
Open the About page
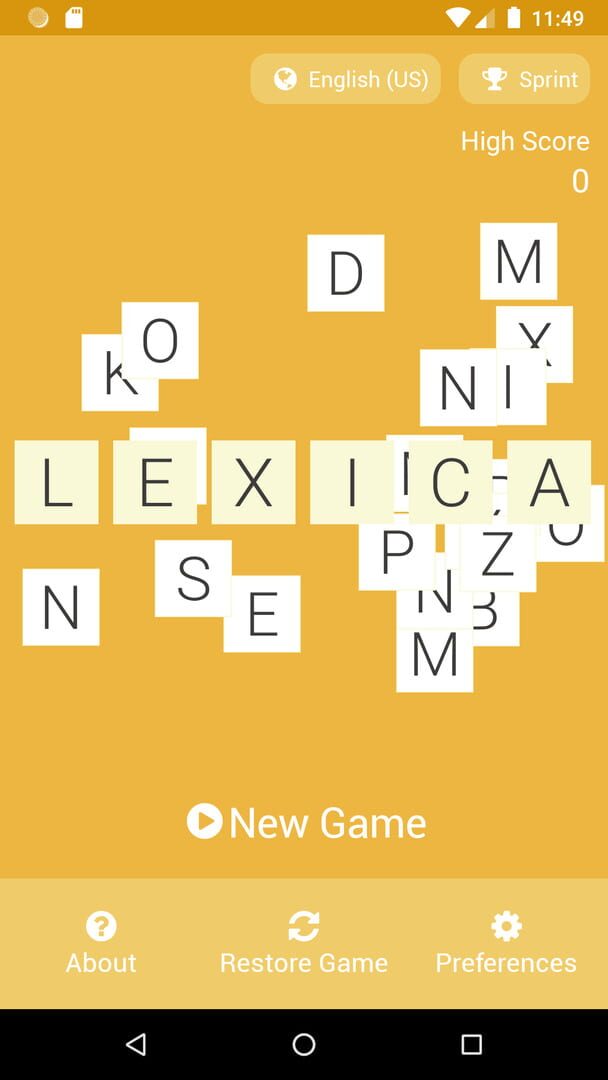point(101,943)
